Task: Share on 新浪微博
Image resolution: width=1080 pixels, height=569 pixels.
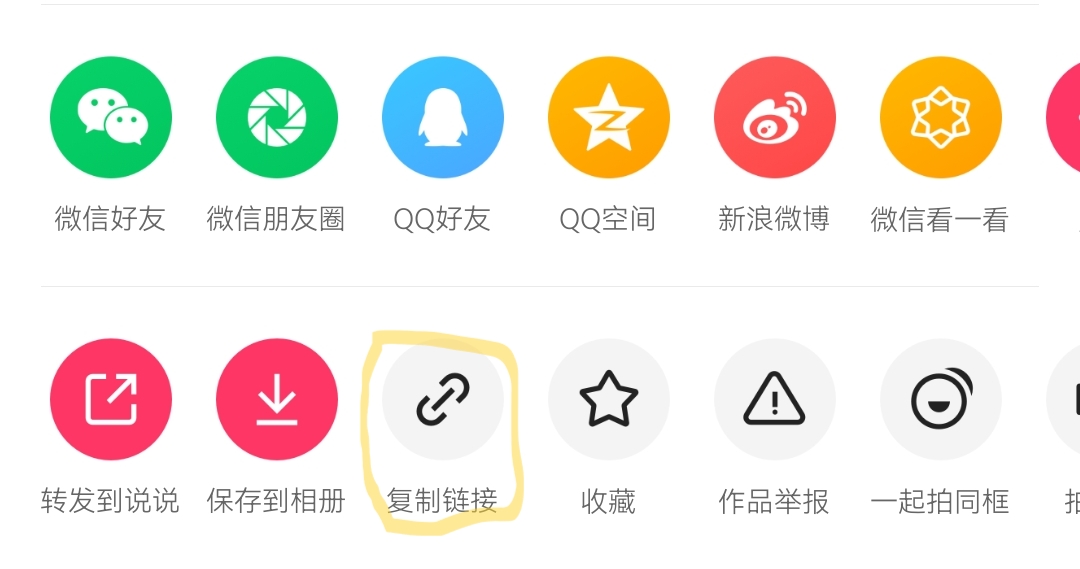Action: [x=774, y=117]
